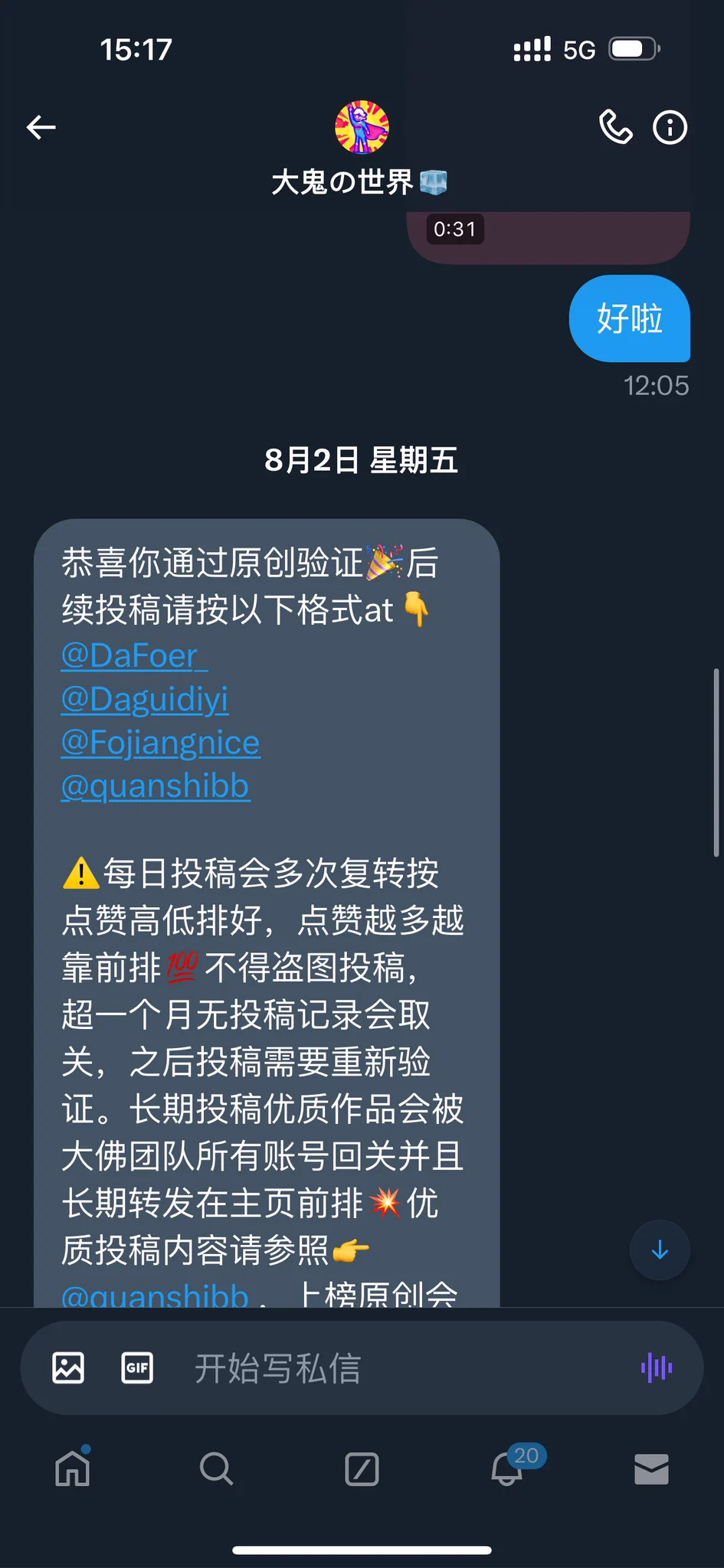Open the Grok tab

click(x=362, y=1468)
